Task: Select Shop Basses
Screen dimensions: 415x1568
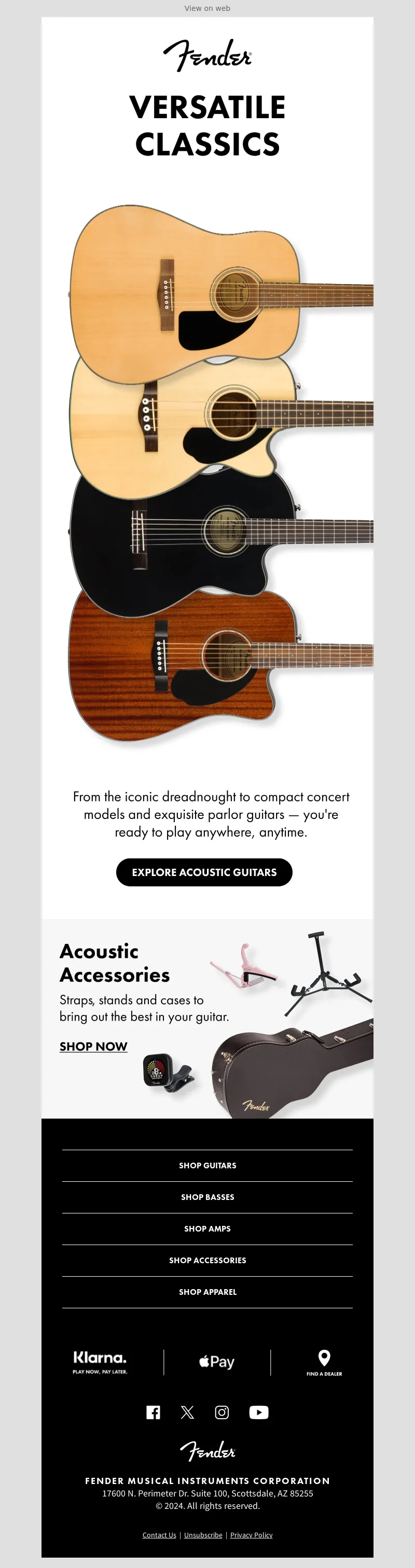Action: (x=207, y=1197)
